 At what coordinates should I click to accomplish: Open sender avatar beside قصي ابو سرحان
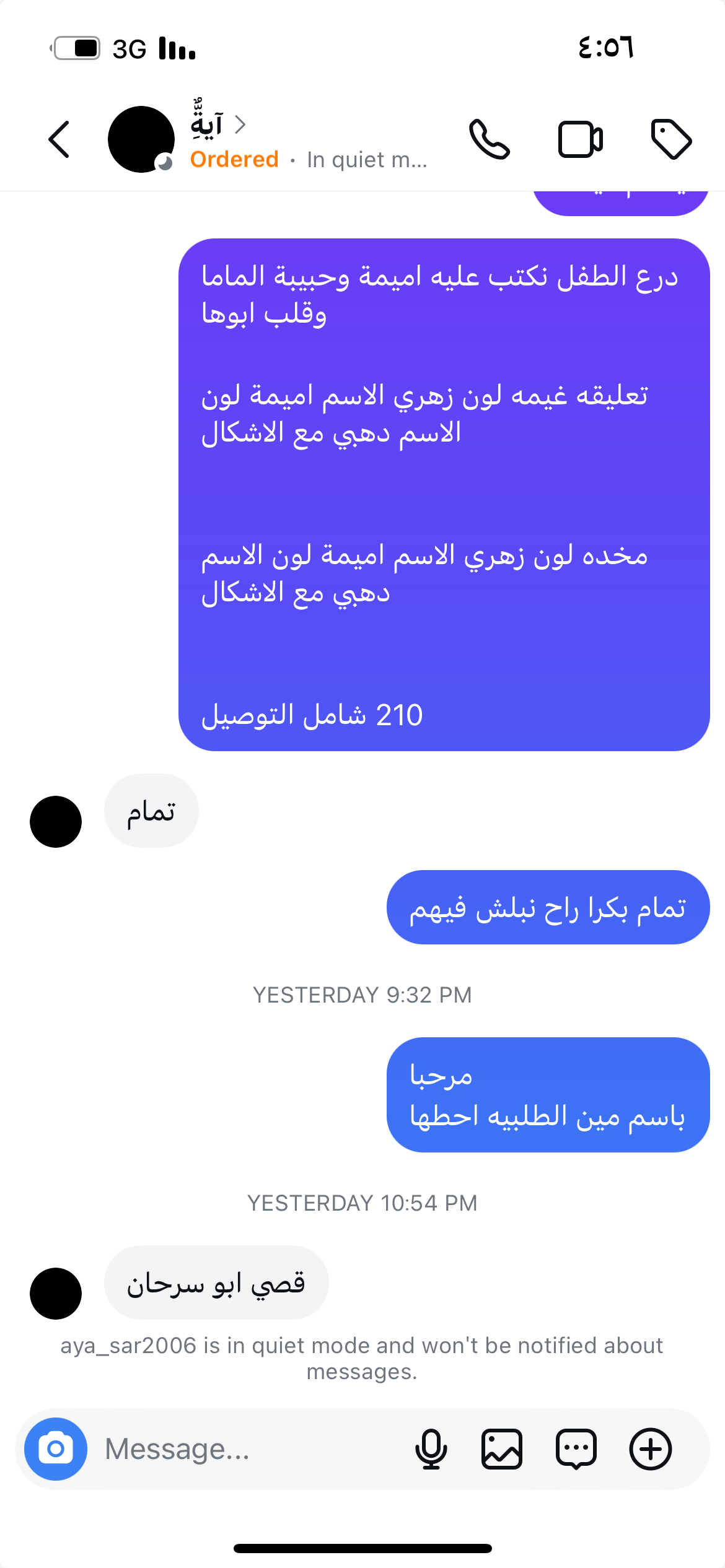[x=56, y=1294]
